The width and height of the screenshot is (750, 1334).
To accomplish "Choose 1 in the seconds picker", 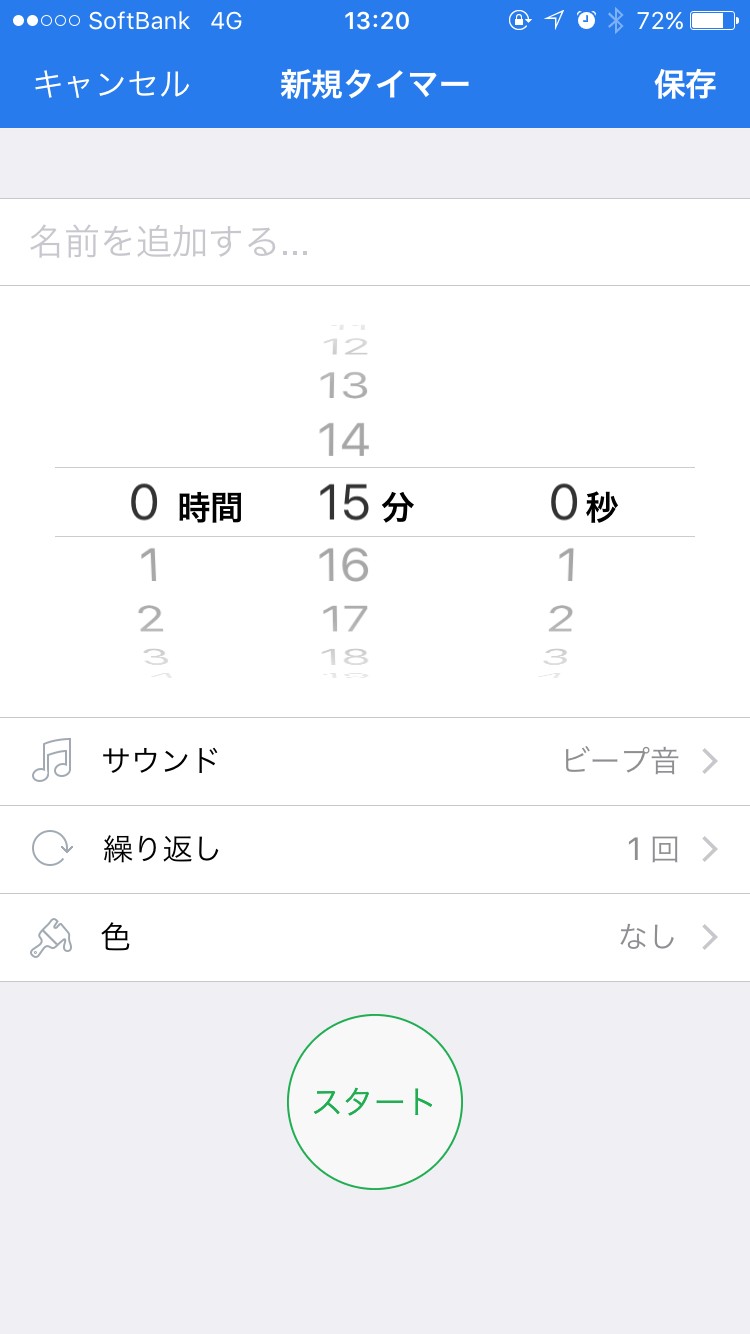I will (x=567, y=566).
